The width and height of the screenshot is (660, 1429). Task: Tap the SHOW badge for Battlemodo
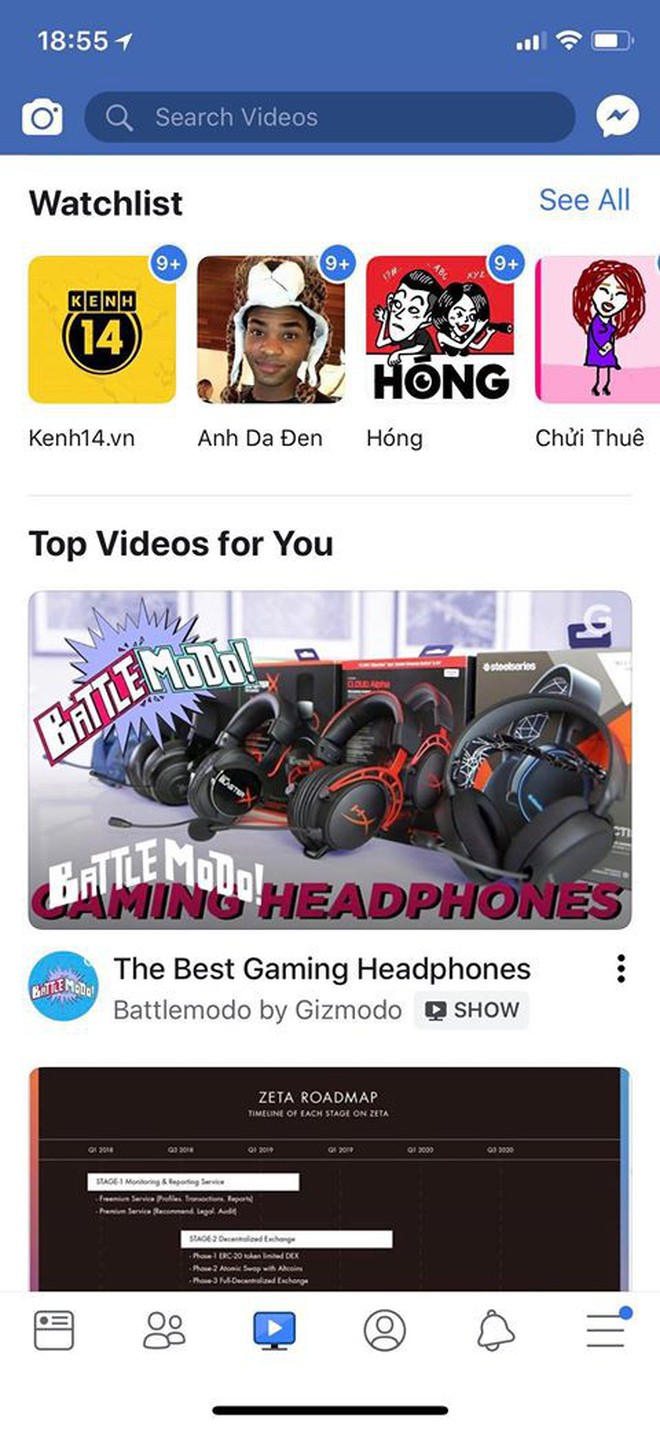pos(472,1010)
